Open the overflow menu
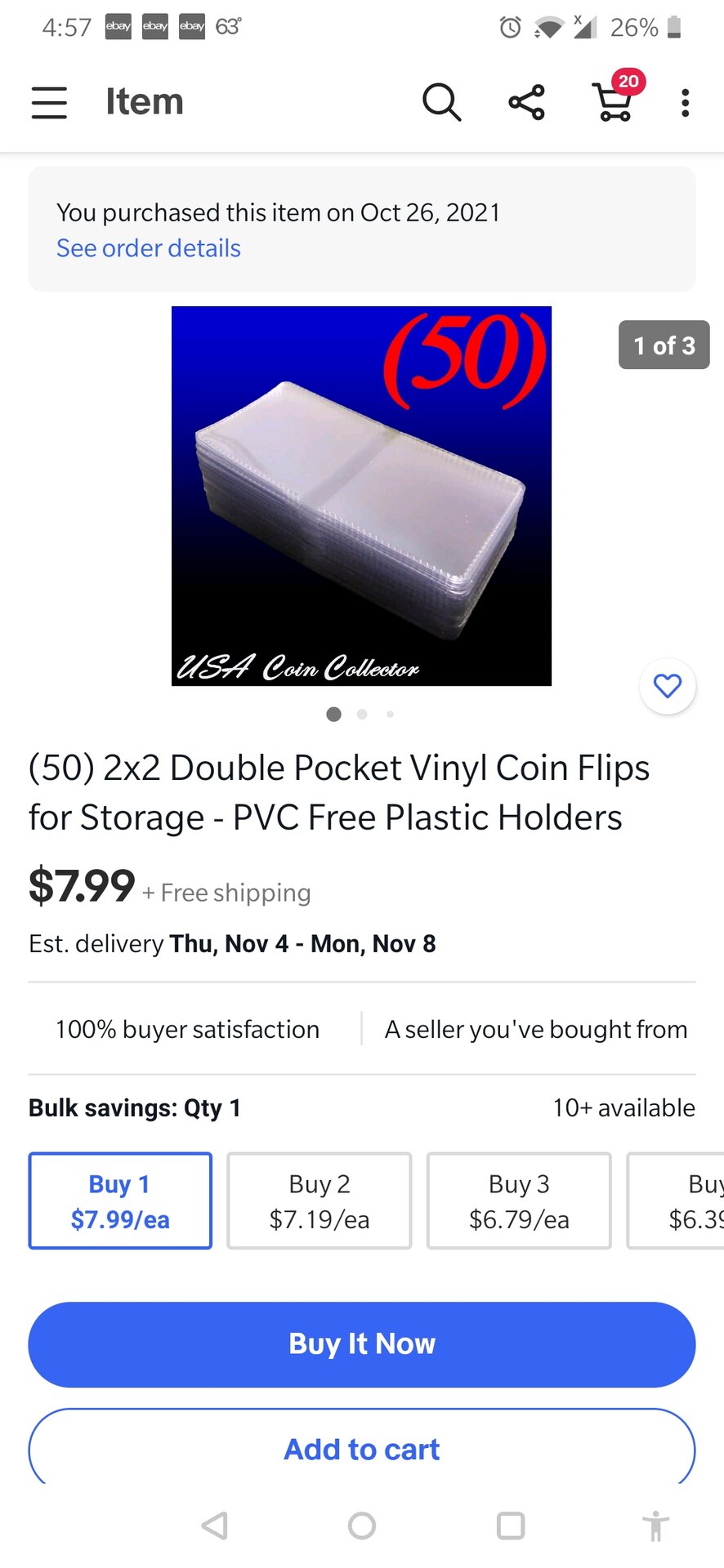Viewport: 724px width, 1568px height. pyautogui.click(x=685, y=103)
